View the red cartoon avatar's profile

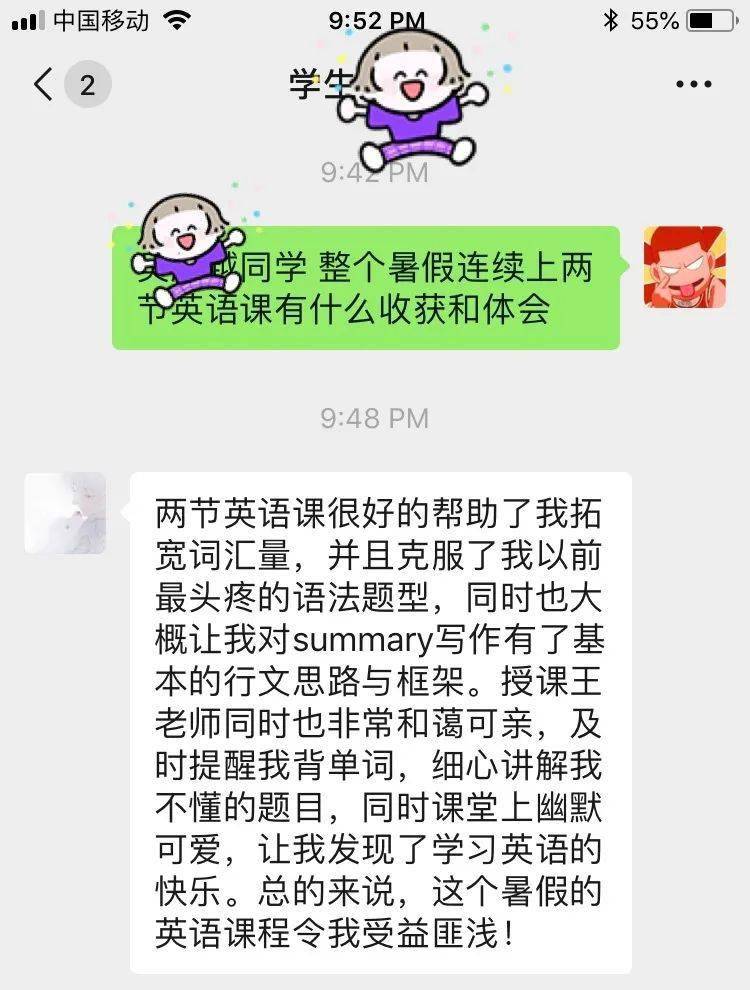point(684,267)
